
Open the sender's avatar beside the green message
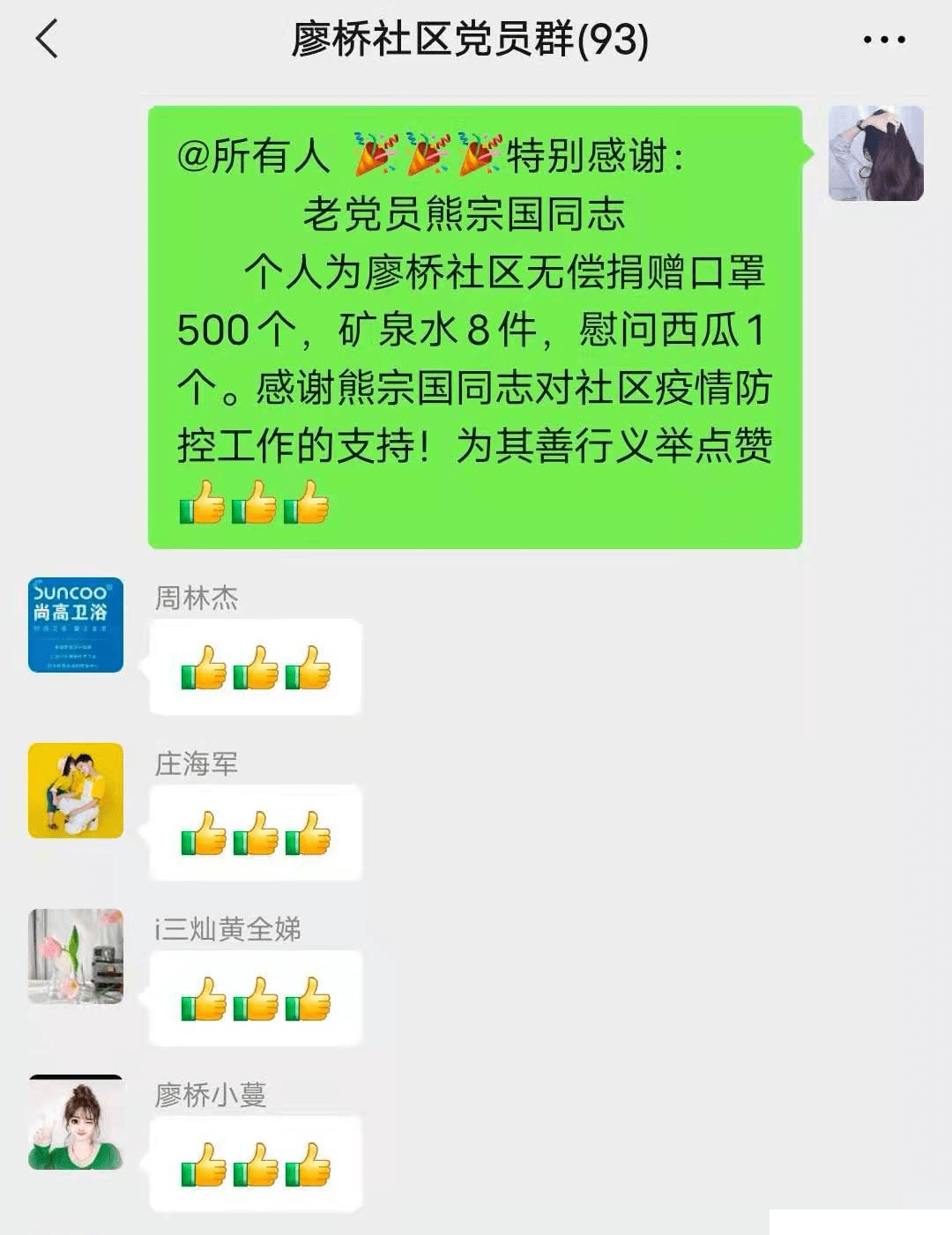tap(875, 153)
